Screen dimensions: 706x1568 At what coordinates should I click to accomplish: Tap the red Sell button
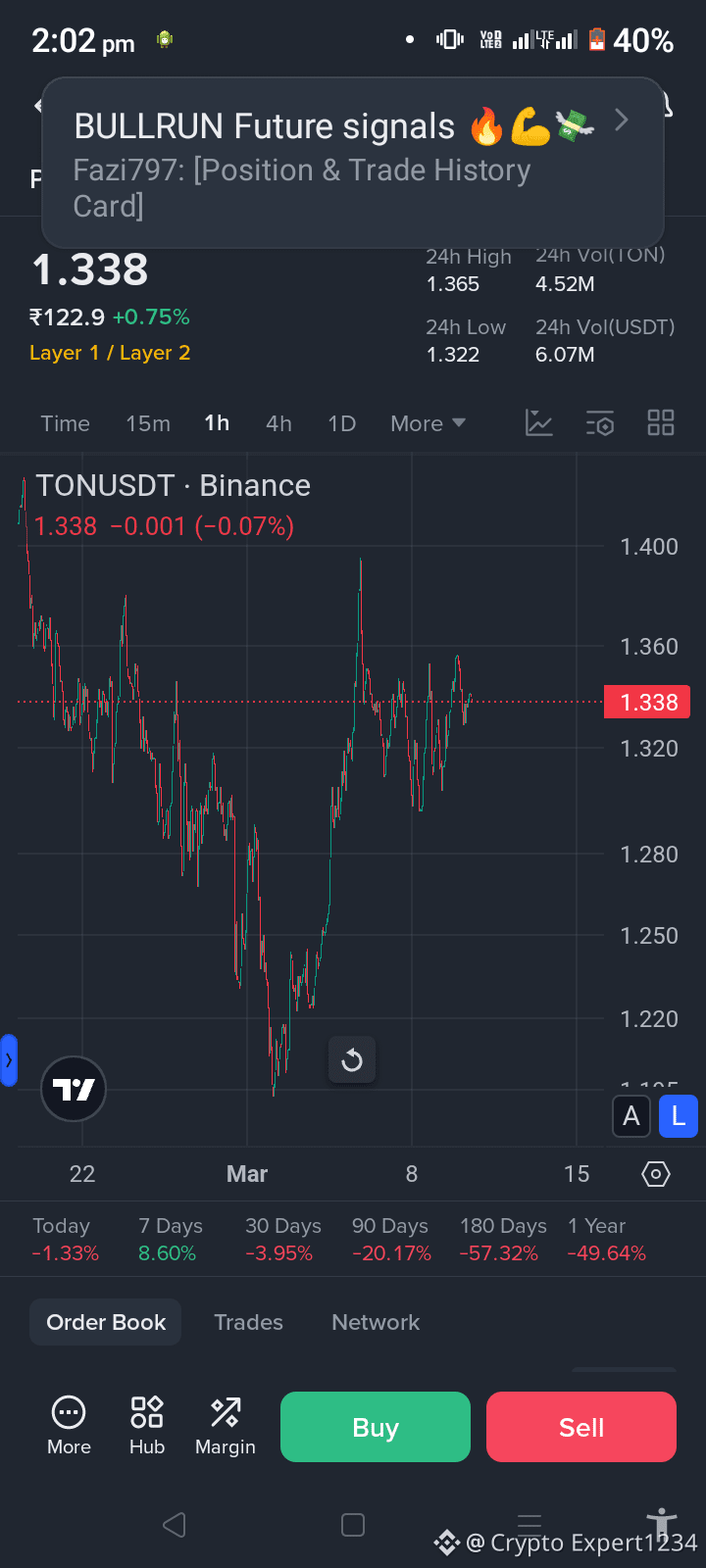(581, 1427)
